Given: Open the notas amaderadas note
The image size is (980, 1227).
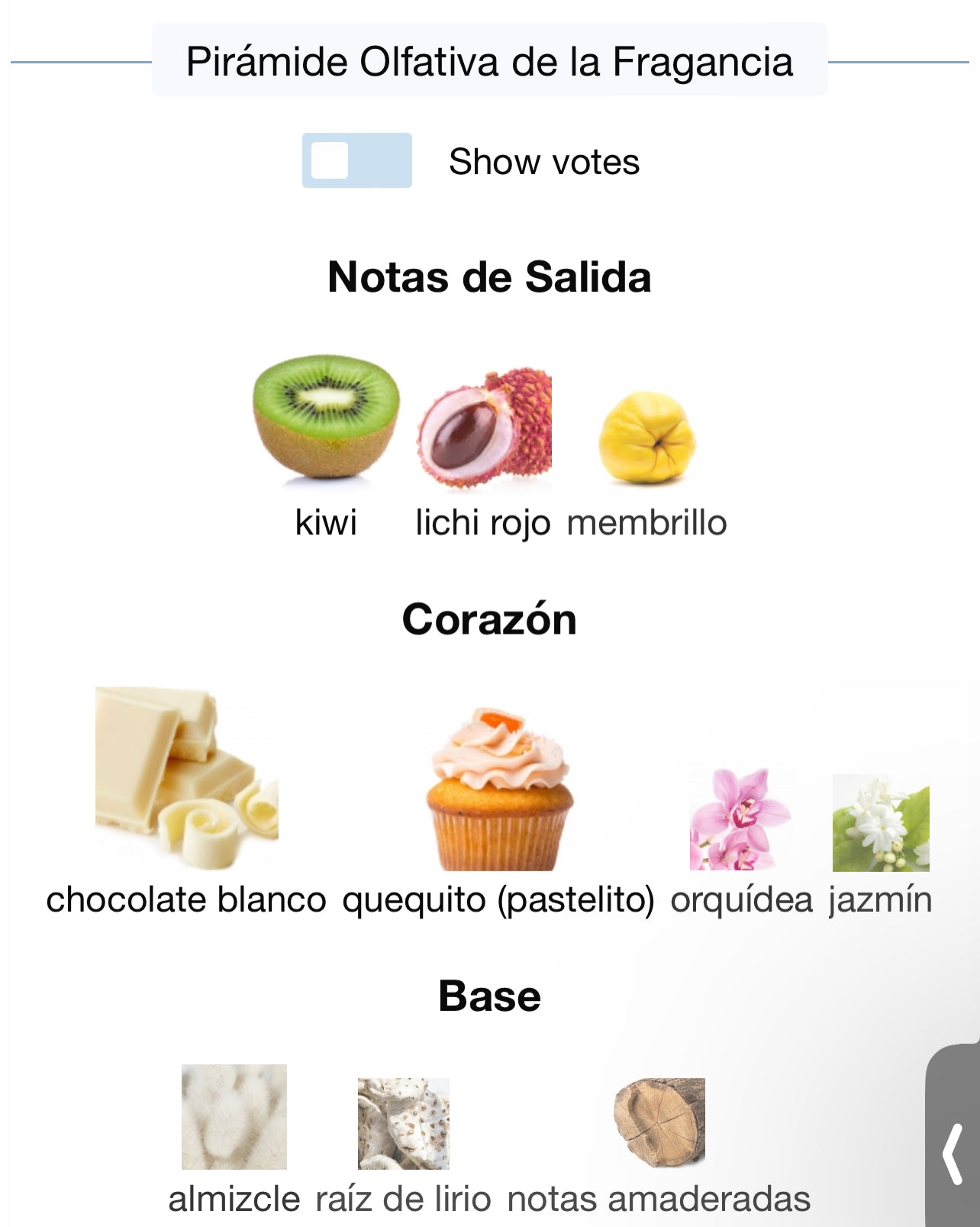Looking at the screenshot, I should click(659, 1122).
